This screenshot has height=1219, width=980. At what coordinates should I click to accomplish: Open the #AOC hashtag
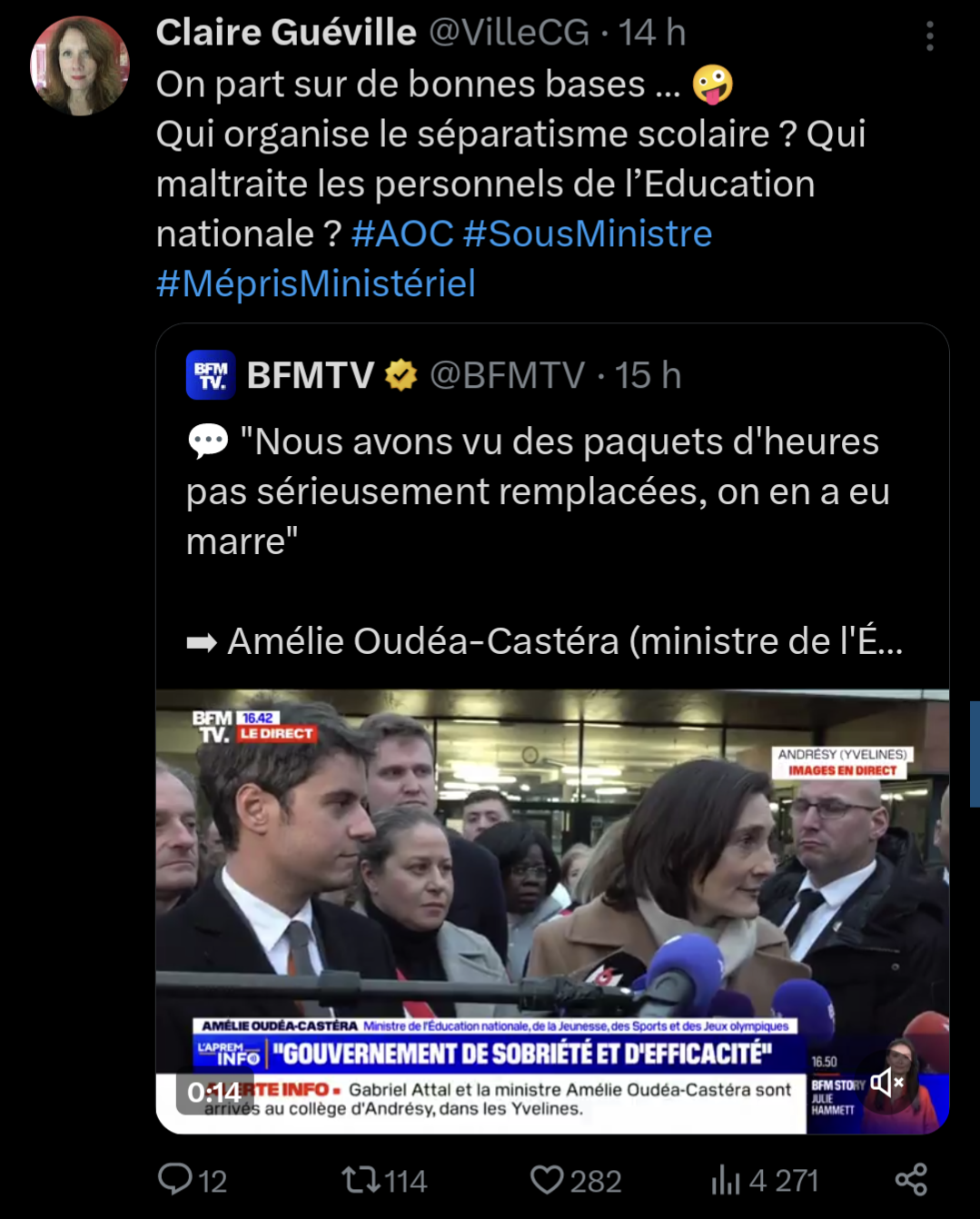coord(402,234)
